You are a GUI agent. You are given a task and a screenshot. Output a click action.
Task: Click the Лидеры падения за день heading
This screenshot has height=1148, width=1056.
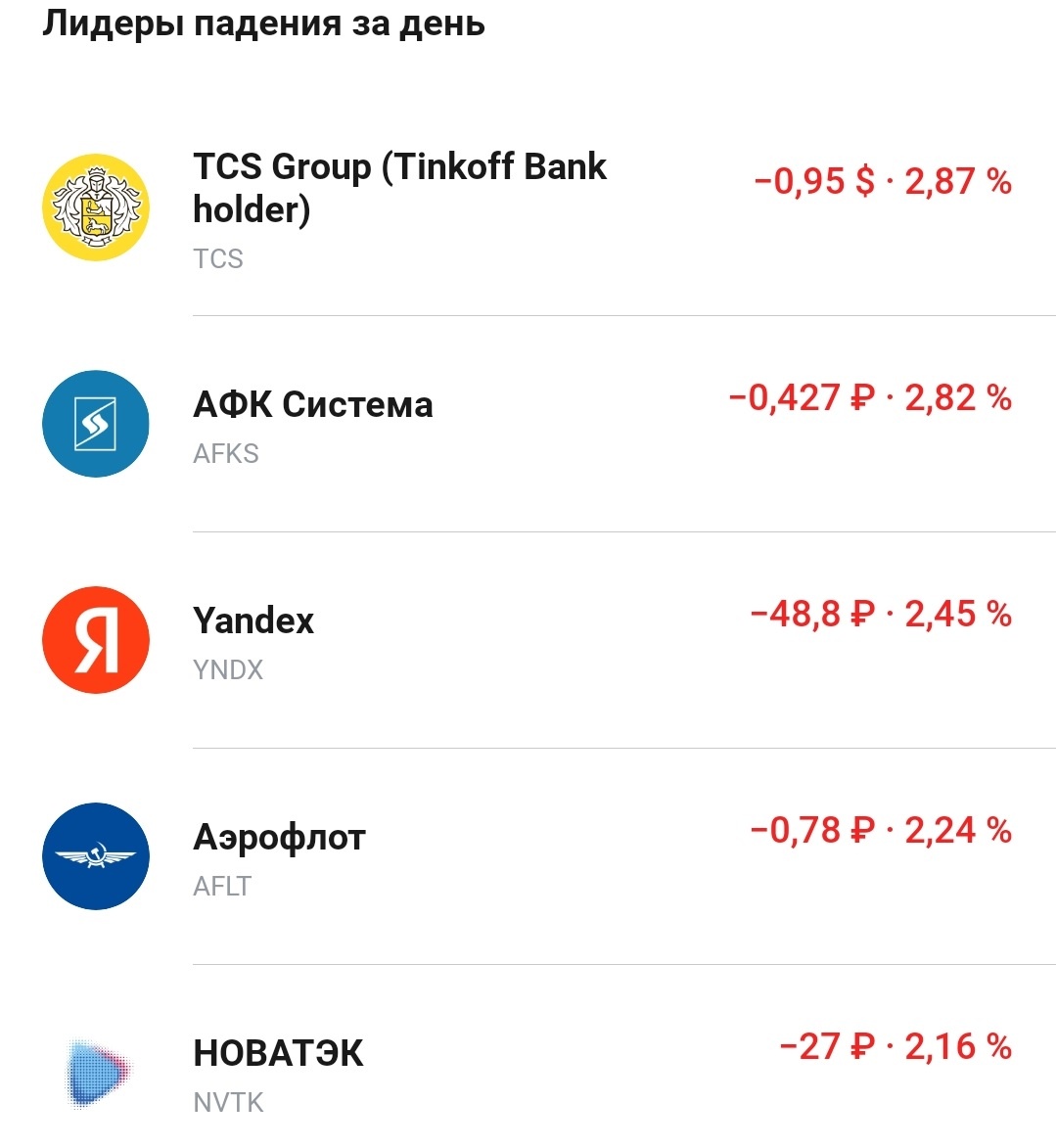tap(263, 24)
